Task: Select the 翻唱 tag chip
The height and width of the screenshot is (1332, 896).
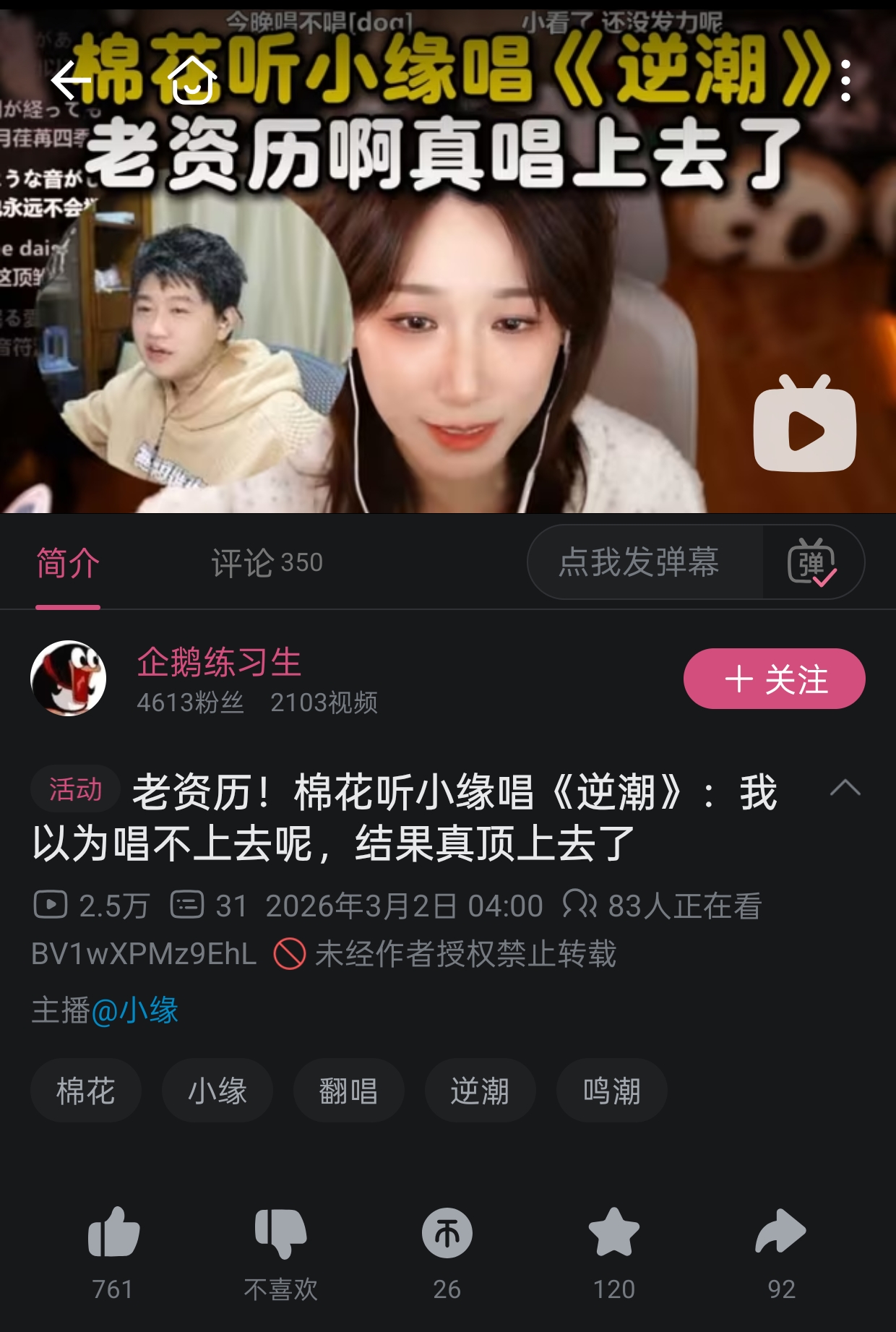Action: pyautogui.click(x=348, y=1091)
